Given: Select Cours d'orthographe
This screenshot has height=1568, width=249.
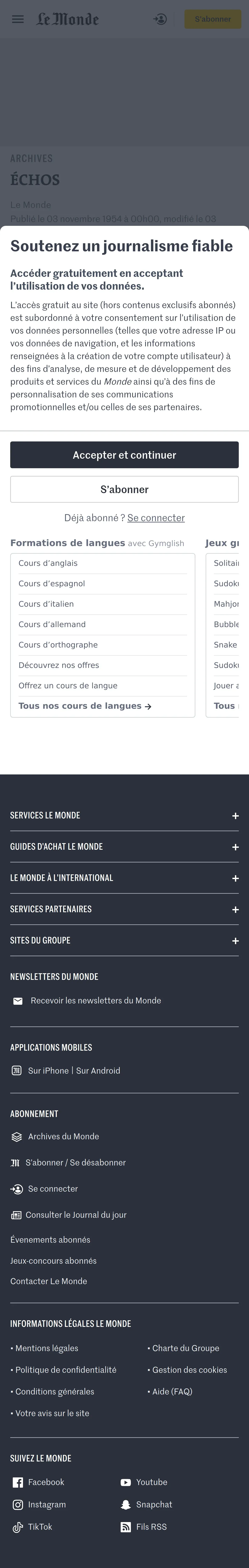Looking at the screenshot, I should click(x=58, y=645).
